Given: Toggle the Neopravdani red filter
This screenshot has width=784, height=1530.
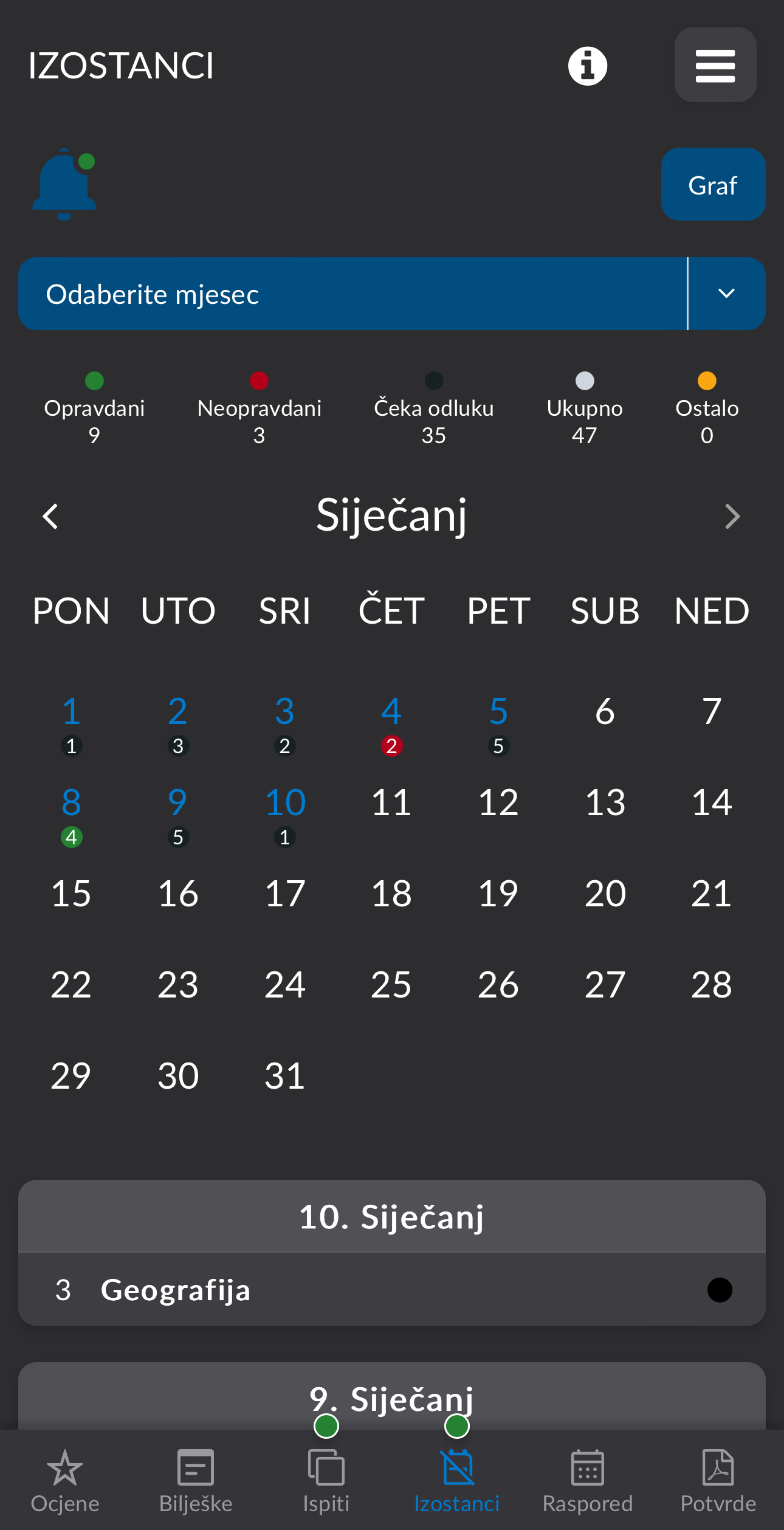Looking at the screenshot, I should coord(260,382).
